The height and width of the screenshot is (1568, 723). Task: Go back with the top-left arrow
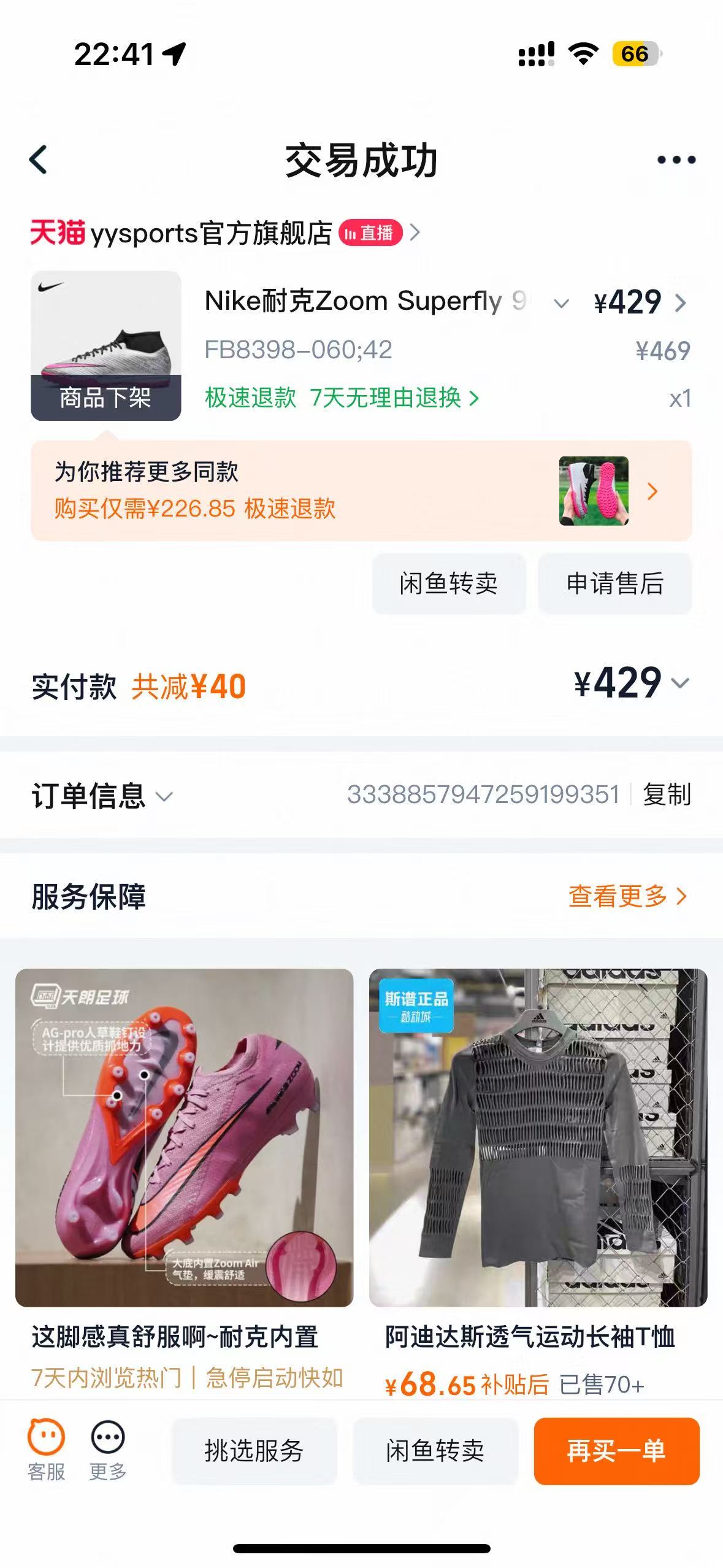coord(39,160)
